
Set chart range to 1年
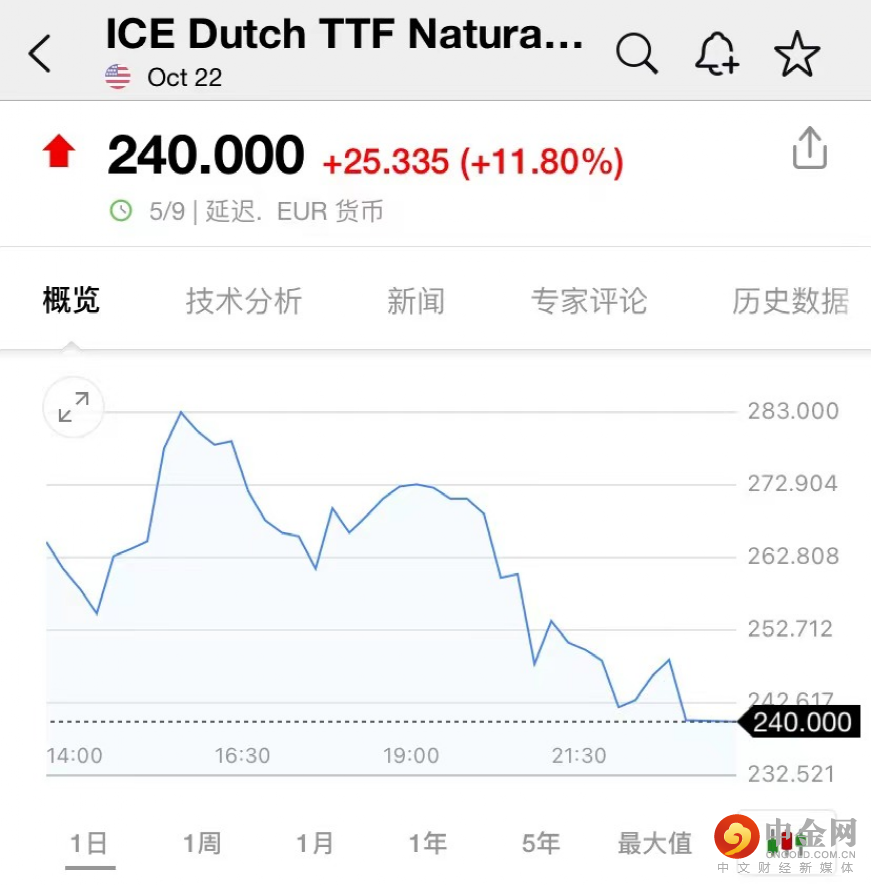click(x=427, y=843)
